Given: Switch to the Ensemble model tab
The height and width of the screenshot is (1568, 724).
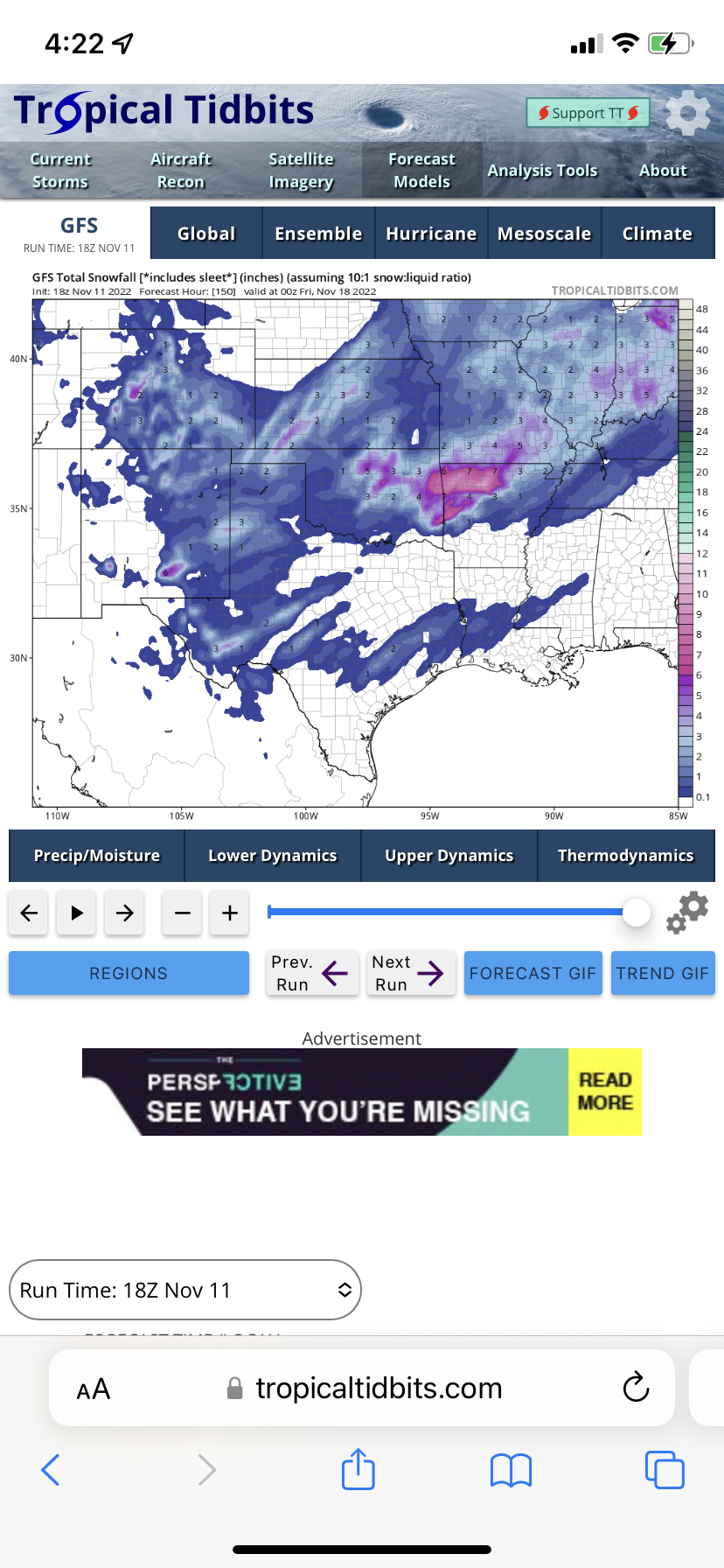Looking at the screenshot, I should tap(318, 234).
